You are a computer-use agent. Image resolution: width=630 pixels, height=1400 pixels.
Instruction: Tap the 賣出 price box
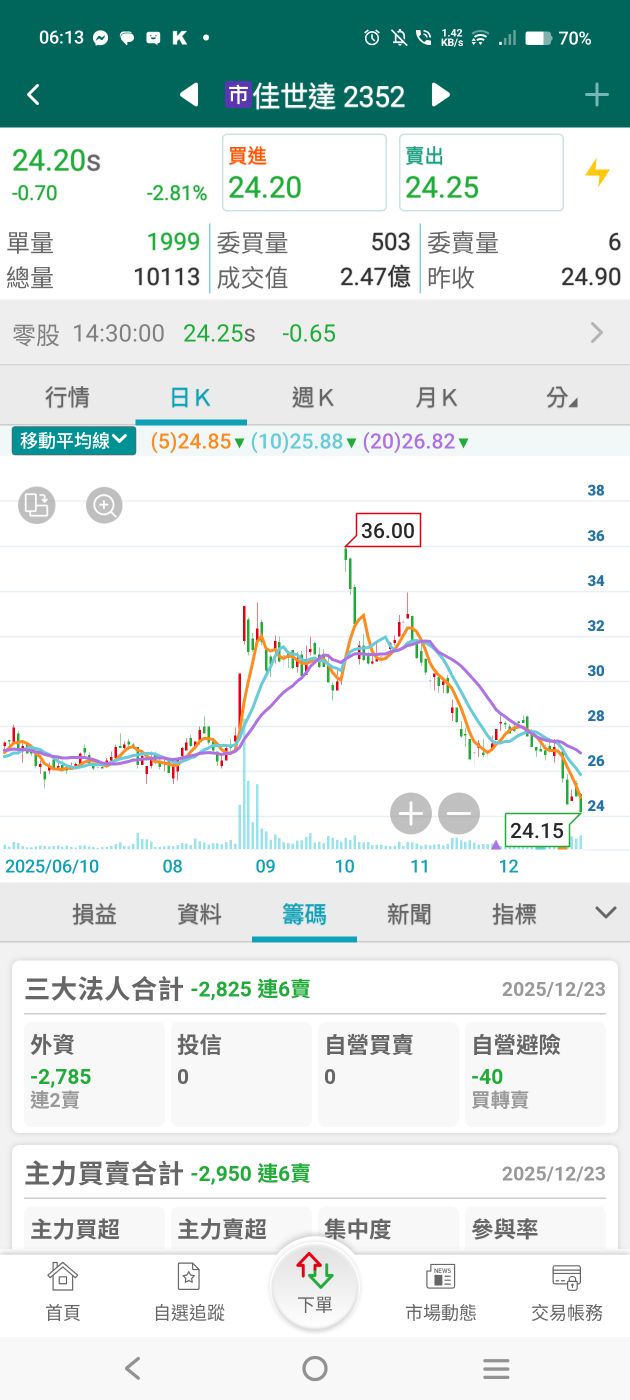coord(481,173)
